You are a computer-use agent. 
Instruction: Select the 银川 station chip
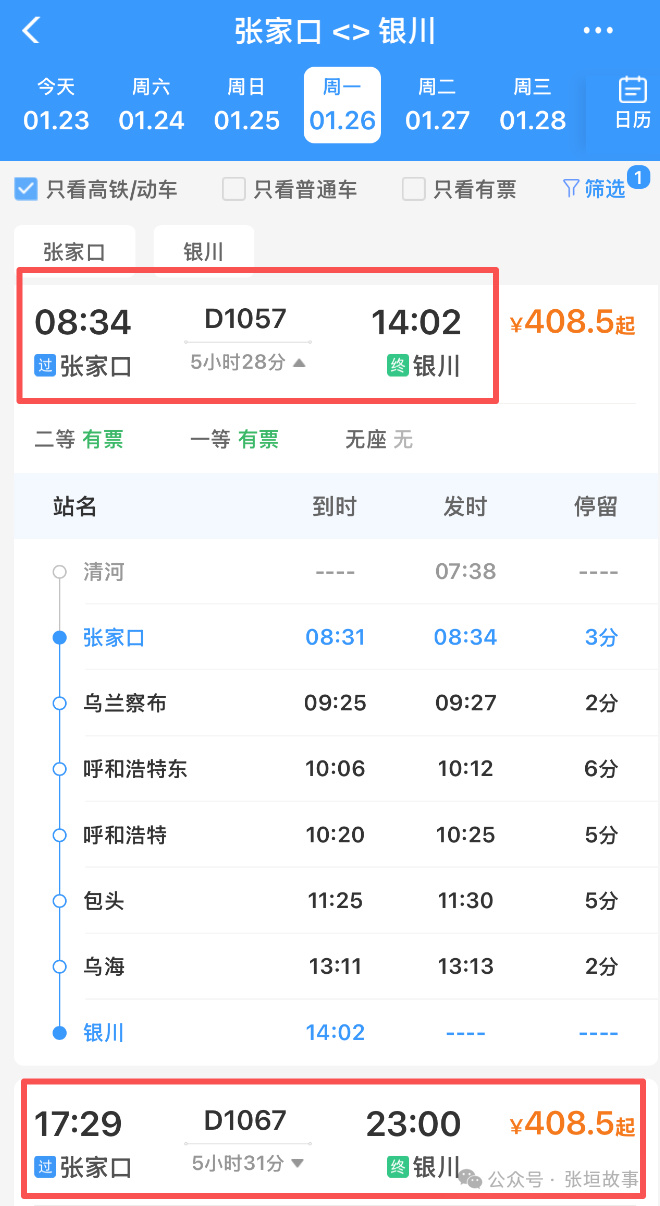tap(203, 250)
